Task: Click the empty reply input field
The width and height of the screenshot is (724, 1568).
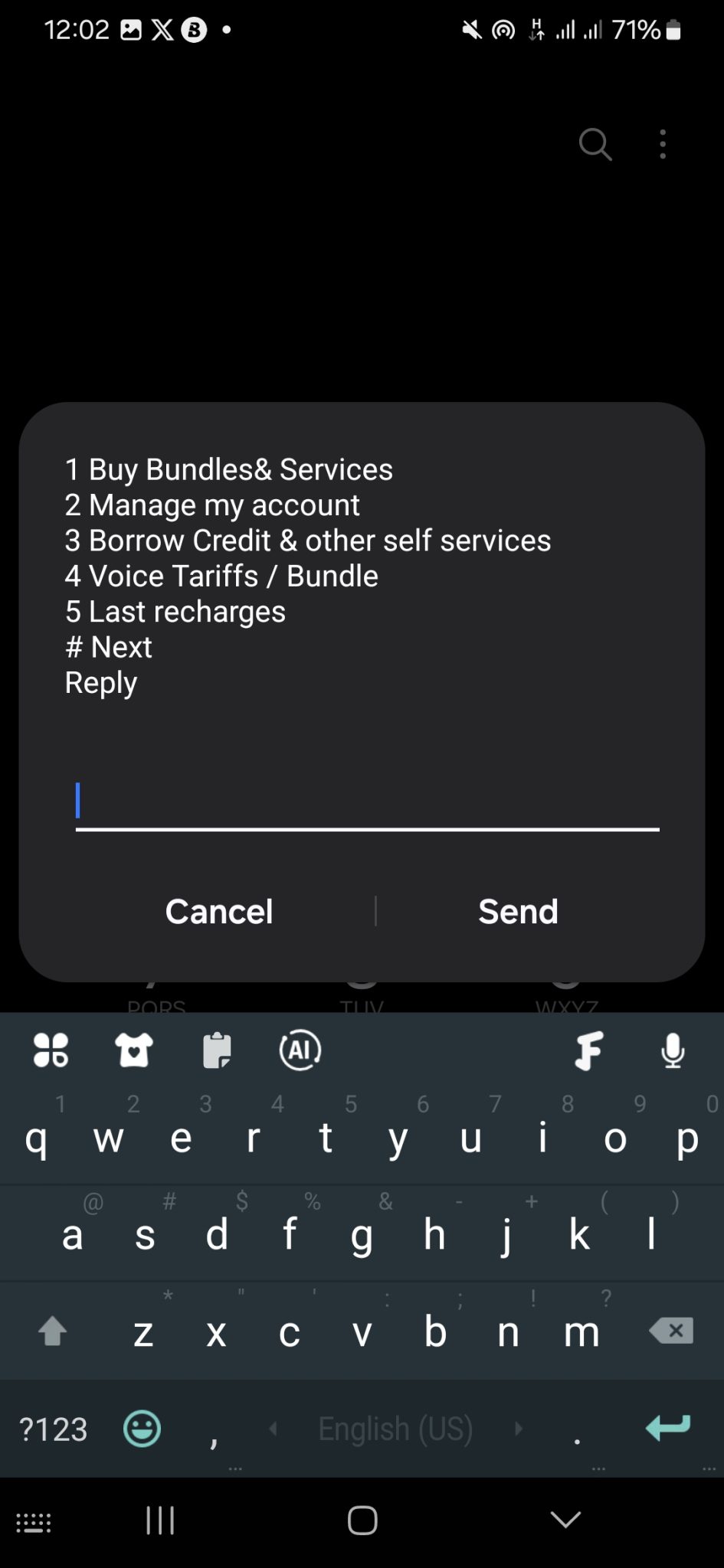Action: 368,800
